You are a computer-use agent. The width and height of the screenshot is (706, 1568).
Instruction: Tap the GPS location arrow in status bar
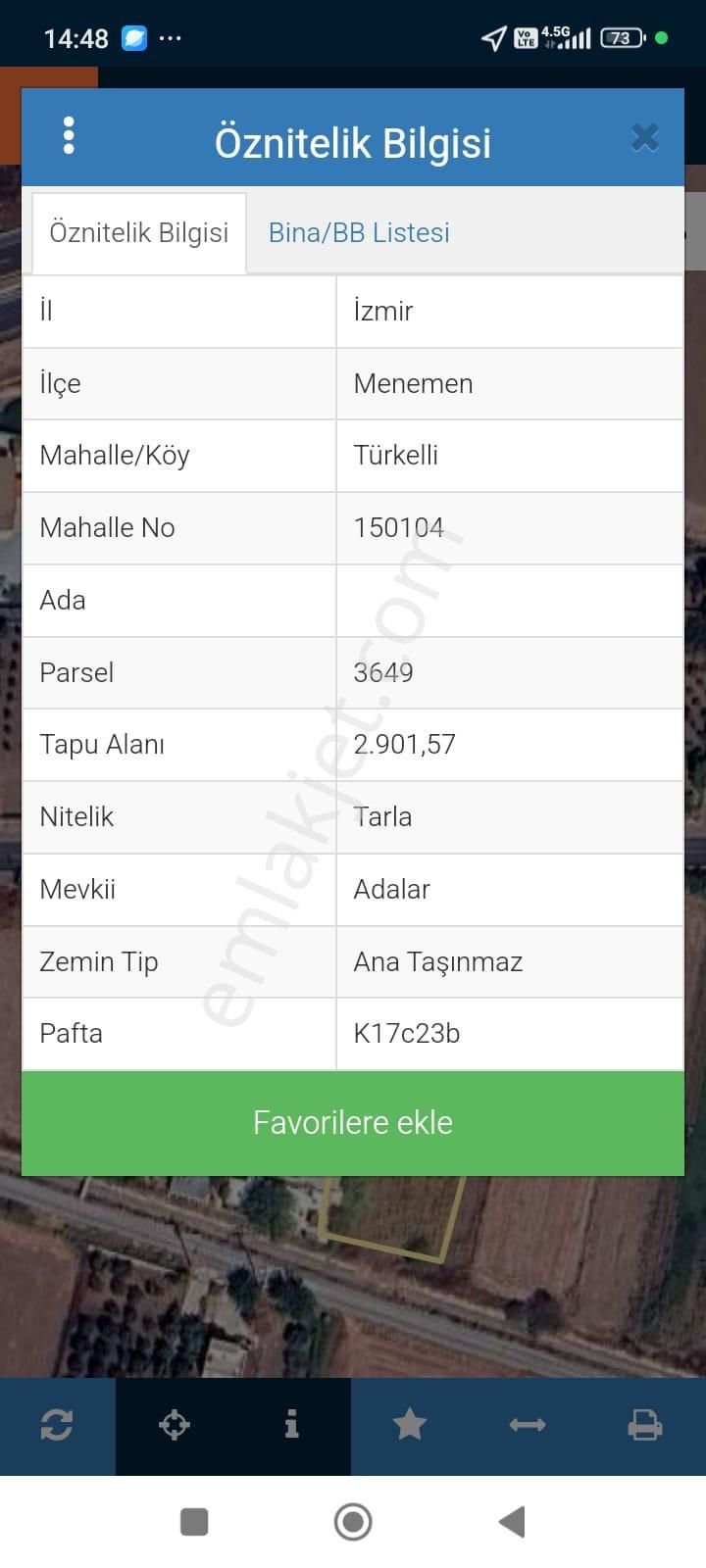[x=491, y=35]
